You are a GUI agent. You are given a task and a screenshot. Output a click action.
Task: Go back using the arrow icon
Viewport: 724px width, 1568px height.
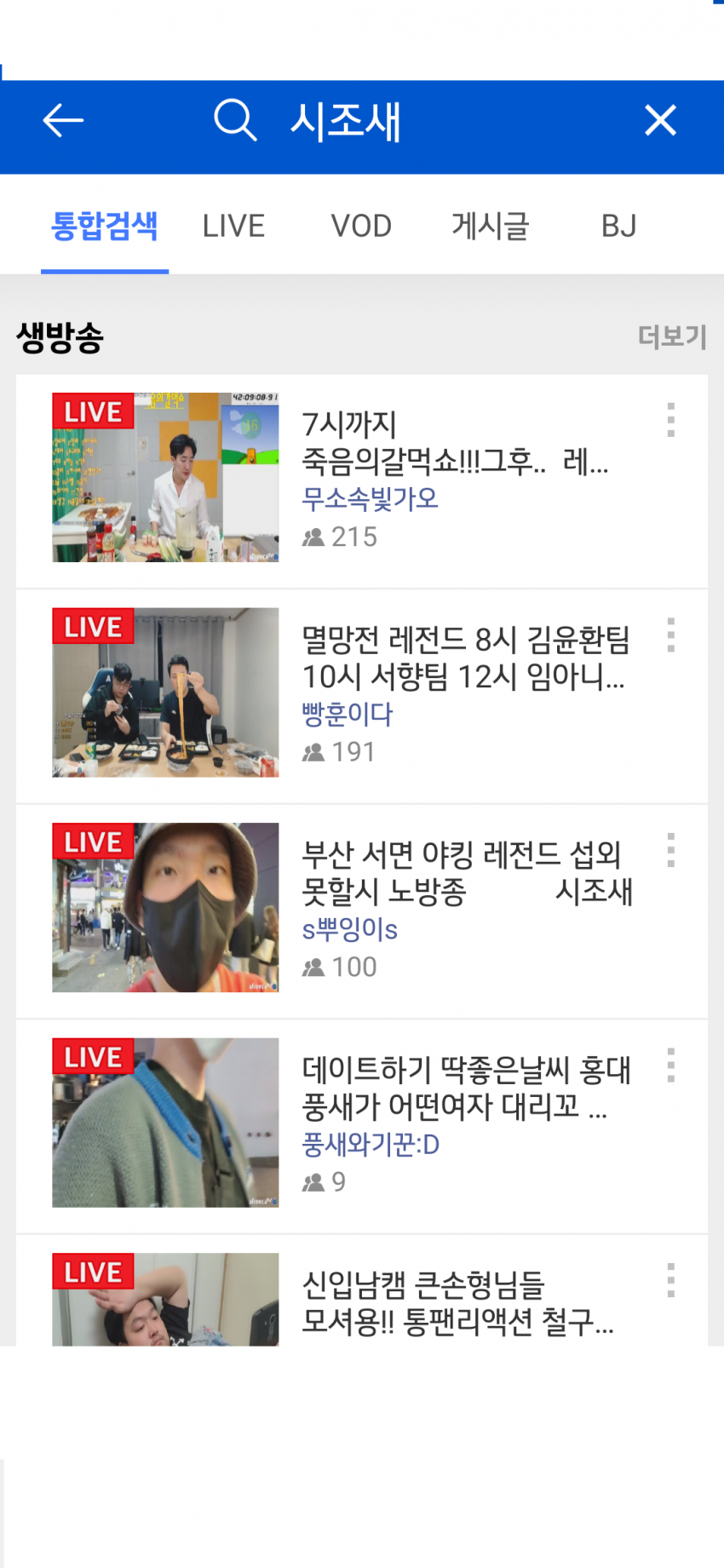(x=63, y=120)
